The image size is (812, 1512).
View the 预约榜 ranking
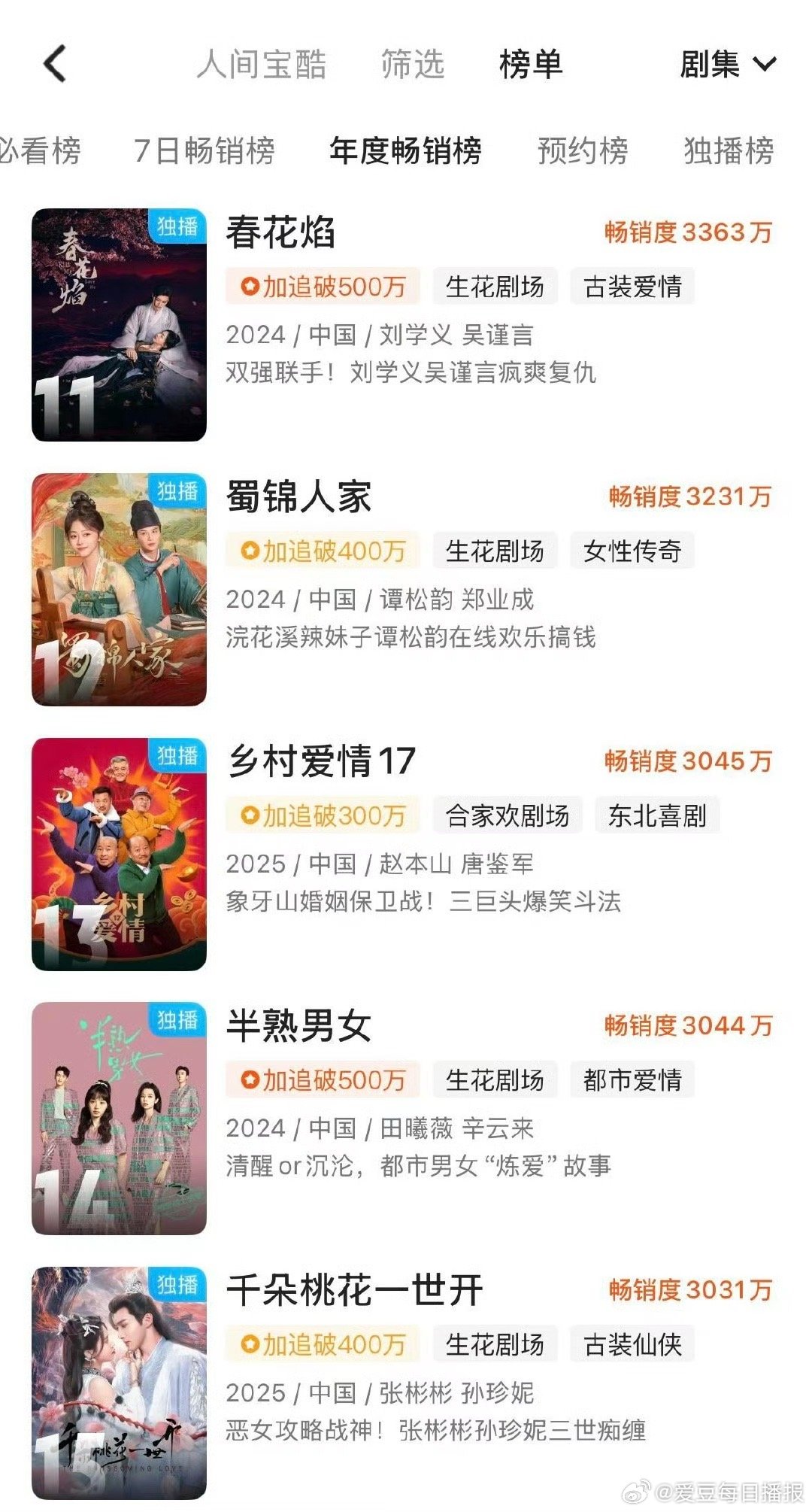(x=583, y=150)
